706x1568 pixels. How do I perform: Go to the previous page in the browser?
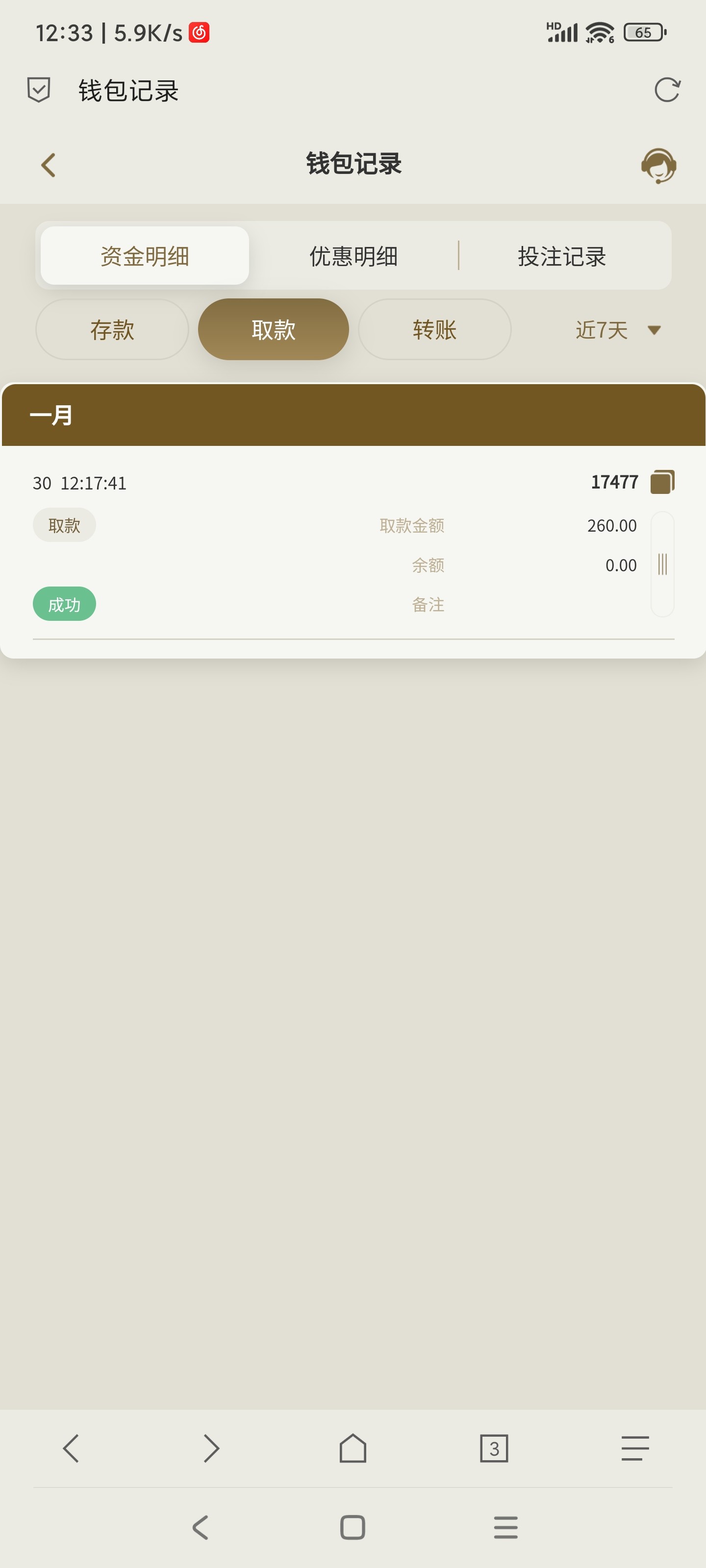71,1448
